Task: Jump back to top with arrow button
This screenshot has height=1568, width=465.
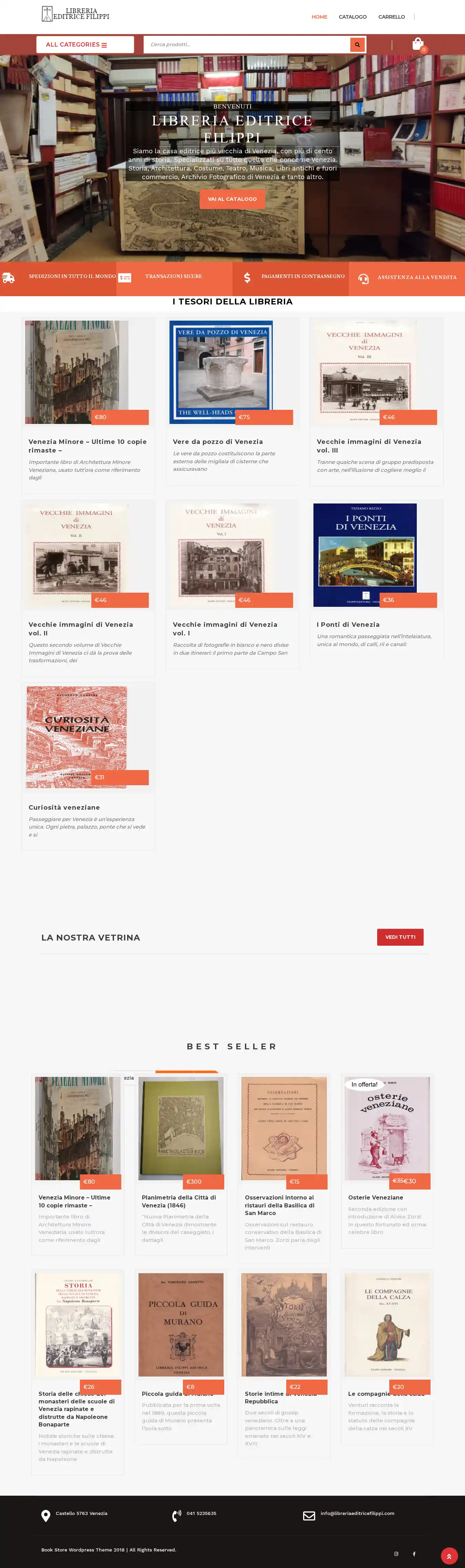Action: tap(448, 1555)
